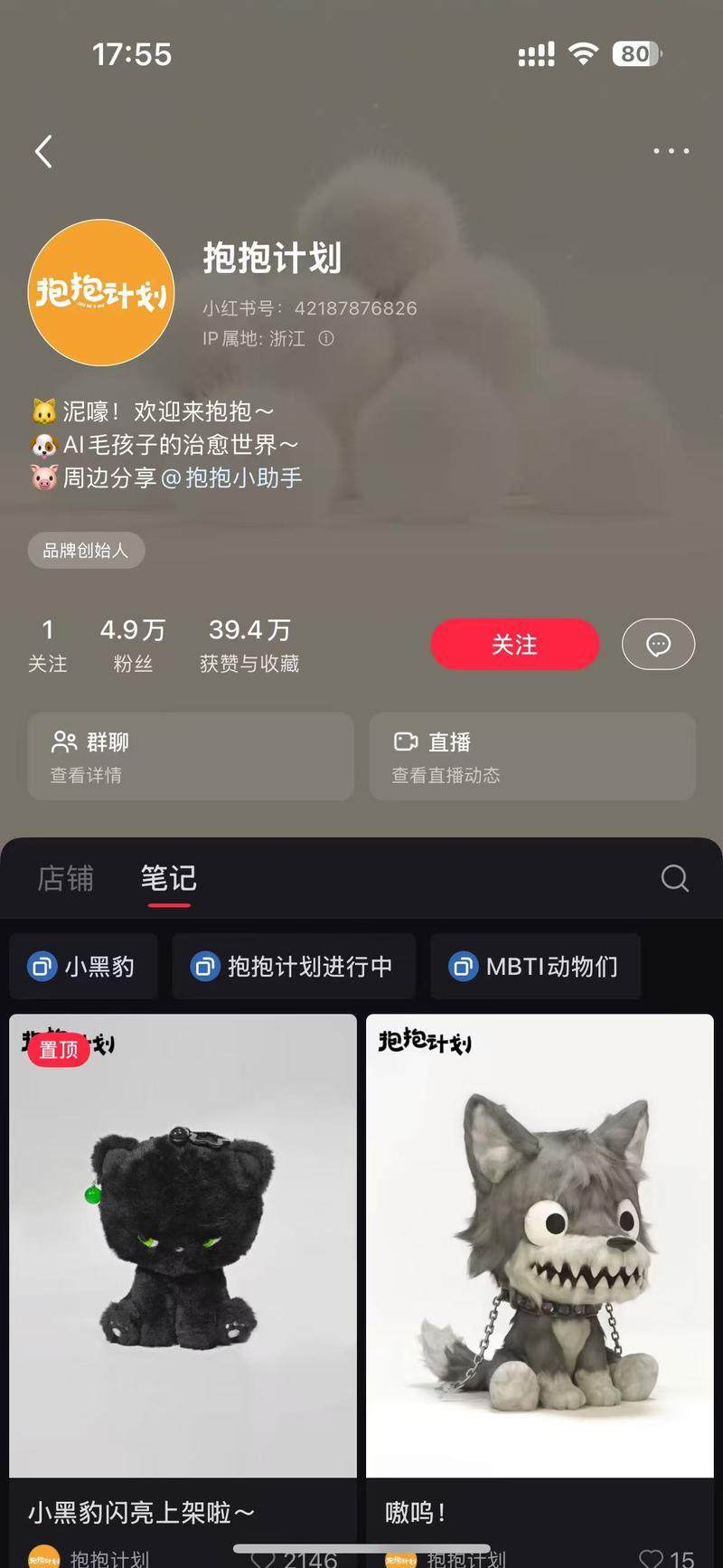Search notes with the magnifier icon
This screenshot has width=723, height=1568.
(x=674, y=878)
